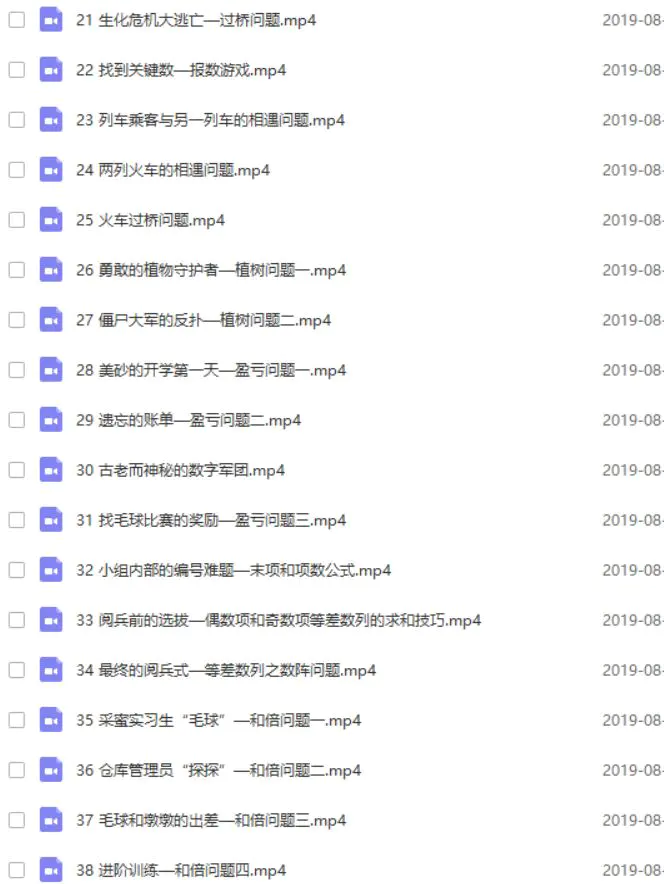Open file 21 生化危机大逃亡—过桥问题.mp4
Image resolution: width=664 pixels, height=884 pixels.
coord(195,20)
